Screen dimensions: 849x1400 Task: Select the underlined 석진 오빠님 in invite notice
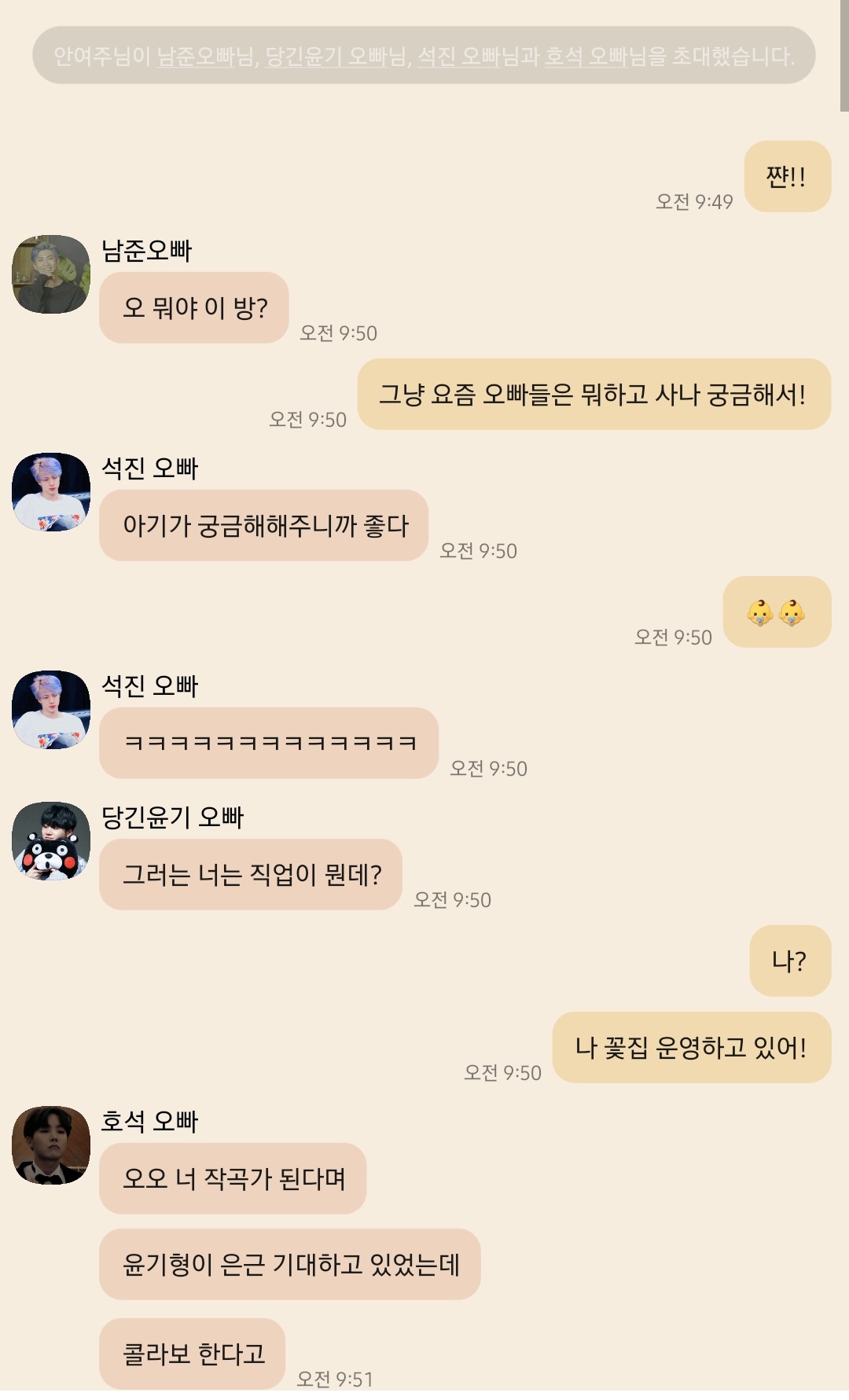[458, 57]
